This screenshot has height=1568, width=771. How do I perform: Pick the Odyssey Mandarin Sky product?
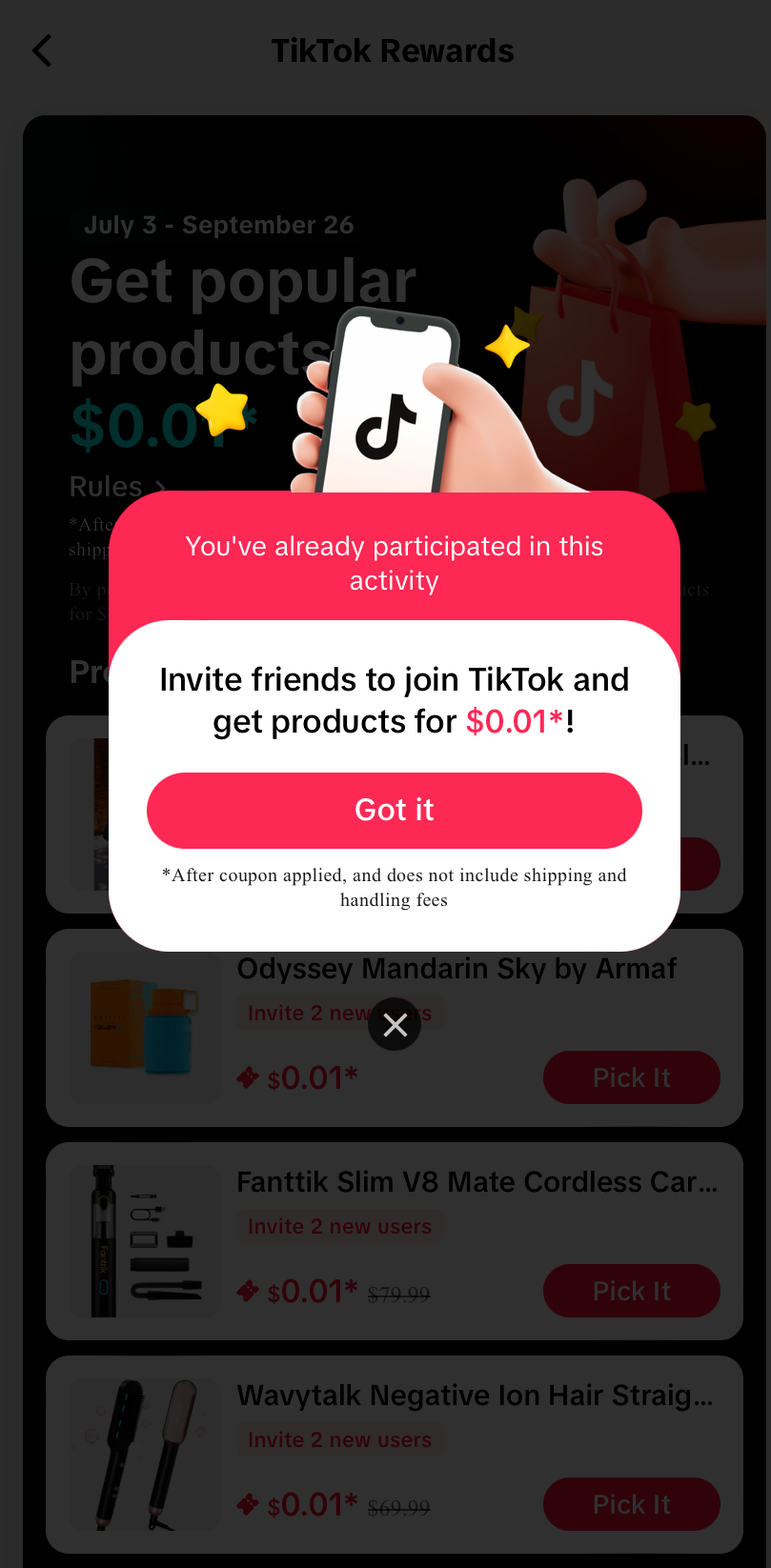[631, 1077]
